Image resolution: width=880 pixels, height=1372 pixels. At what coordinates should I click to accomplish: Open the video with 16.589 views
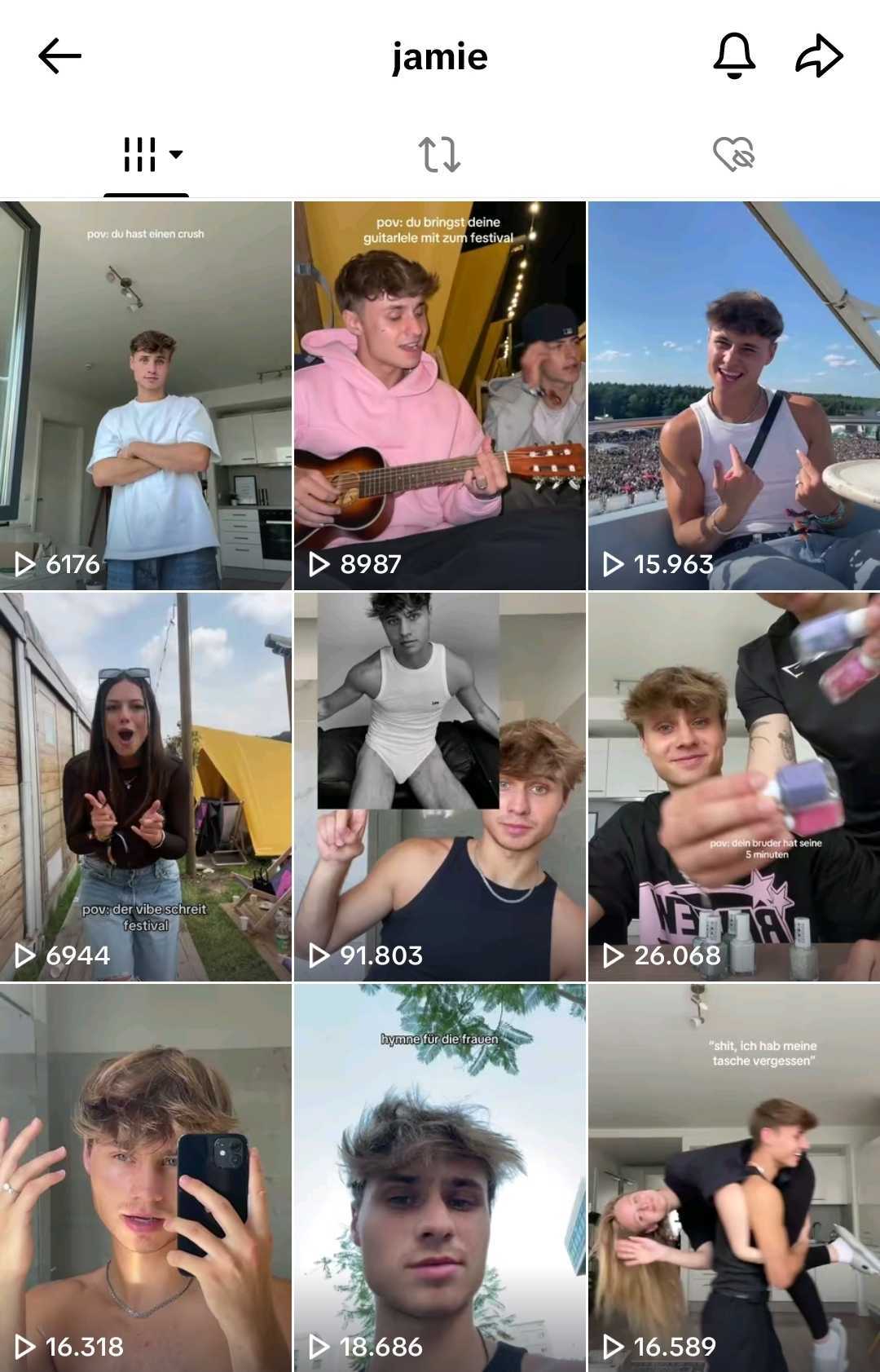click(733, 1178)
